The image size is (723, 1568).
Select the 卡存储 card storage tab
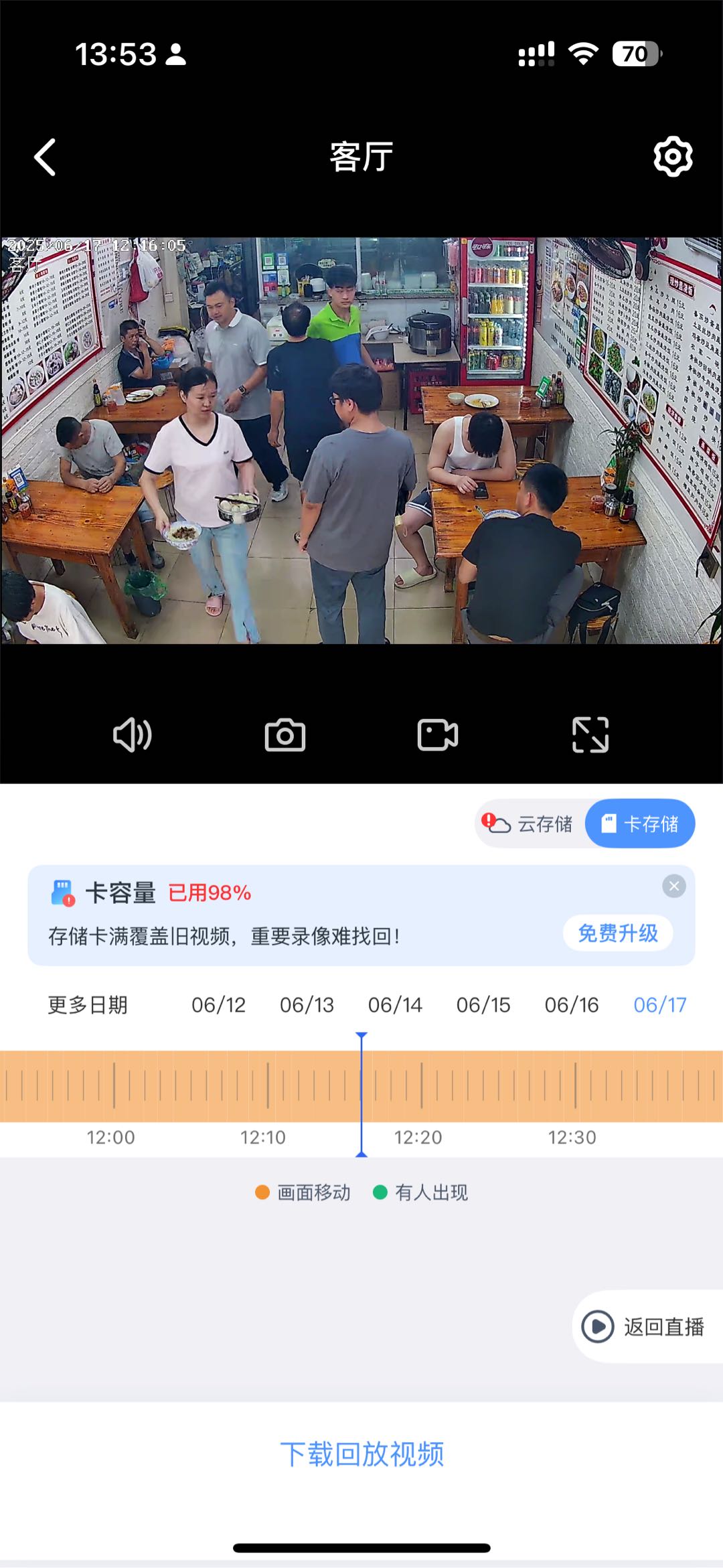tap(640, 824)
